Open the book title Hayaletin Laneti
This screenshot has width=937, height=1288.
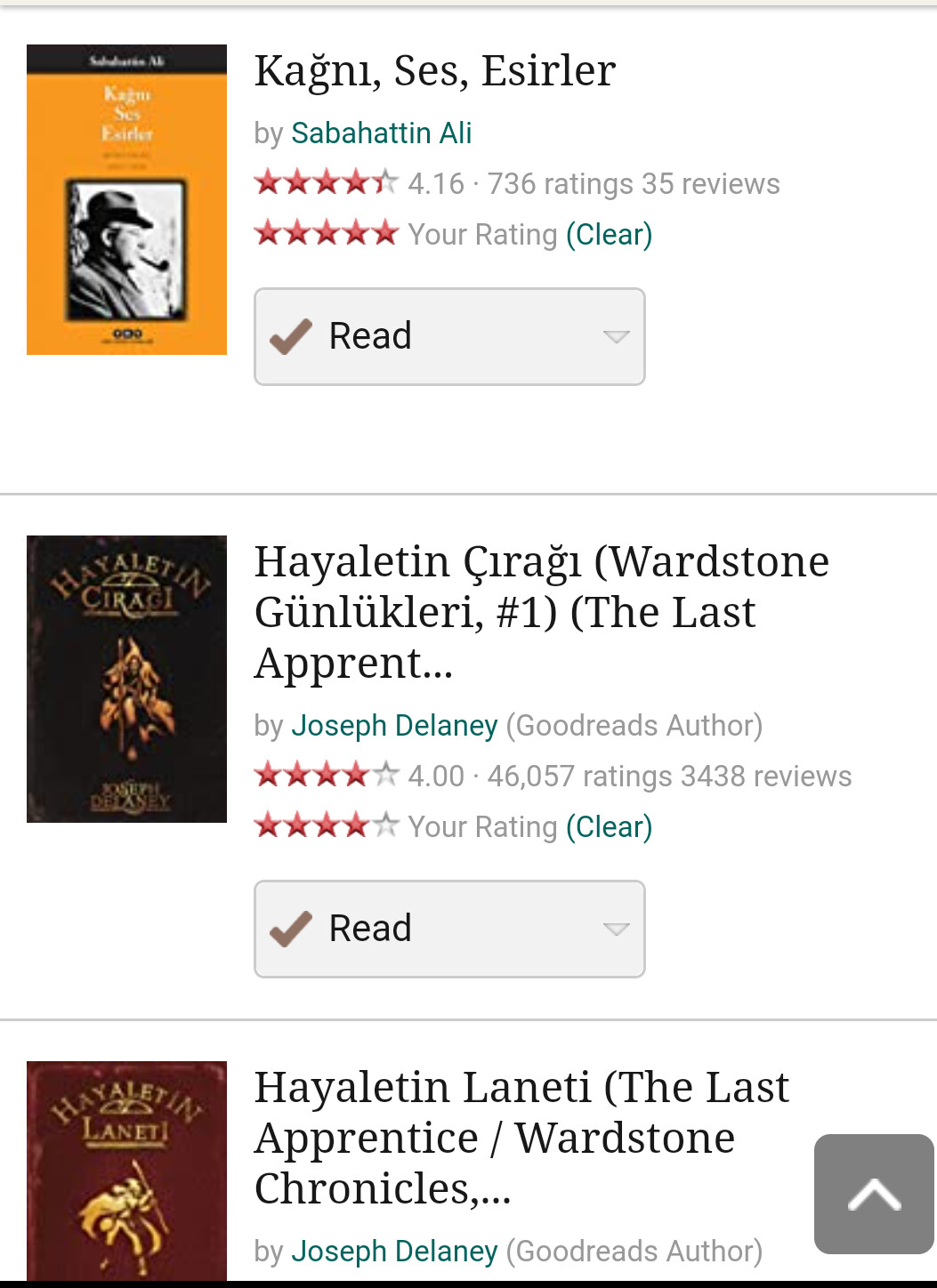521,1137
